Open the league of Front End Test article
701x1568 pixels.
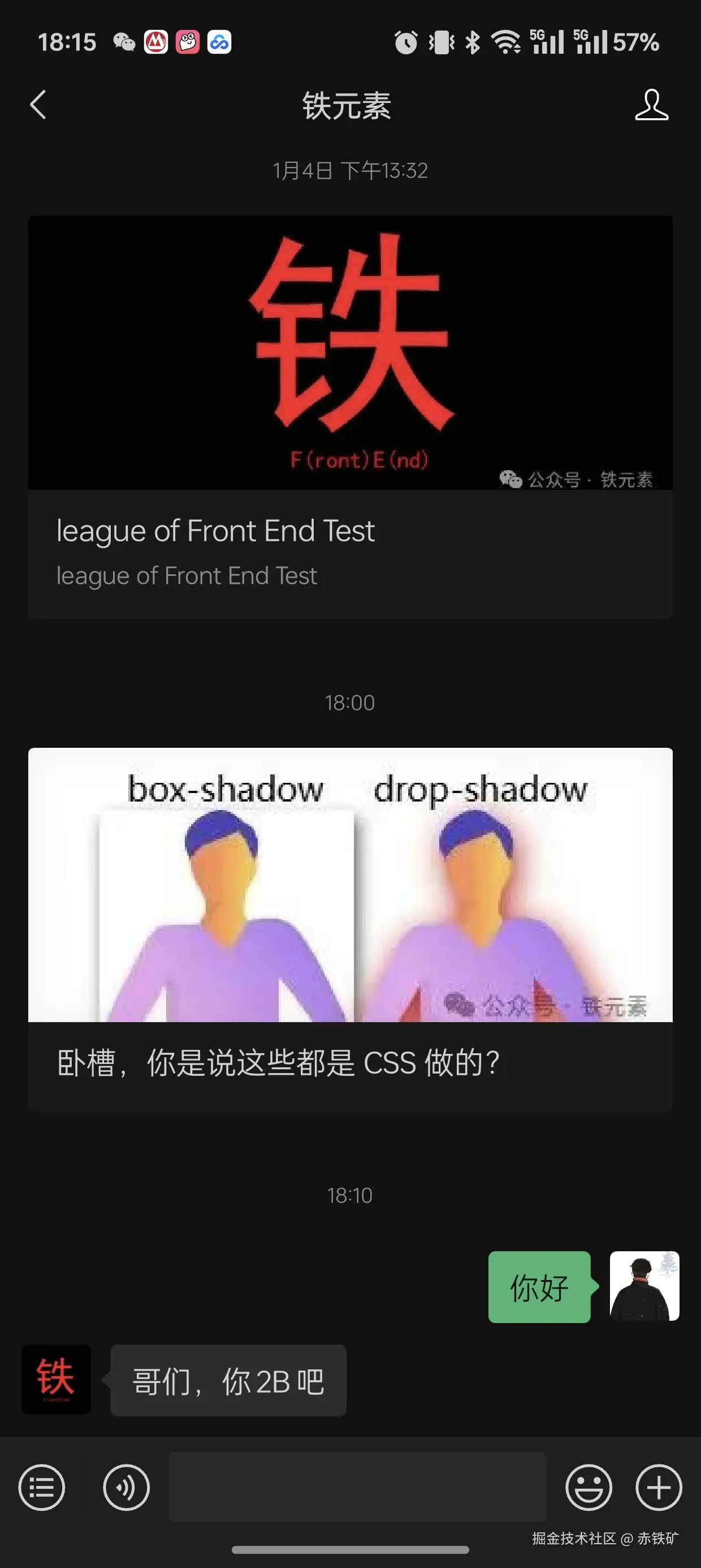[350, 420]
